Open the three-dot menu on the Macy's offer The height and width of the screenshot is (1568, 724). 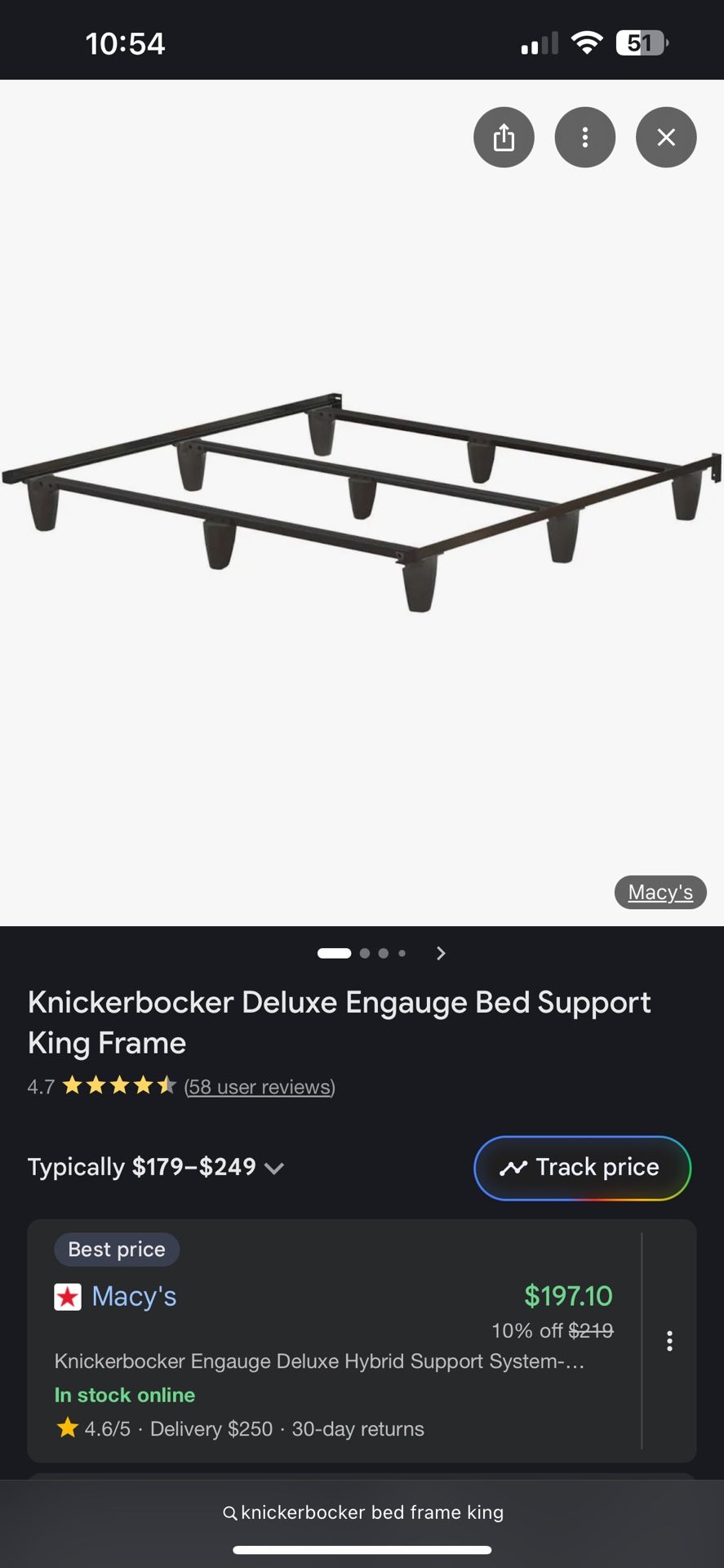pos(669,1339)
